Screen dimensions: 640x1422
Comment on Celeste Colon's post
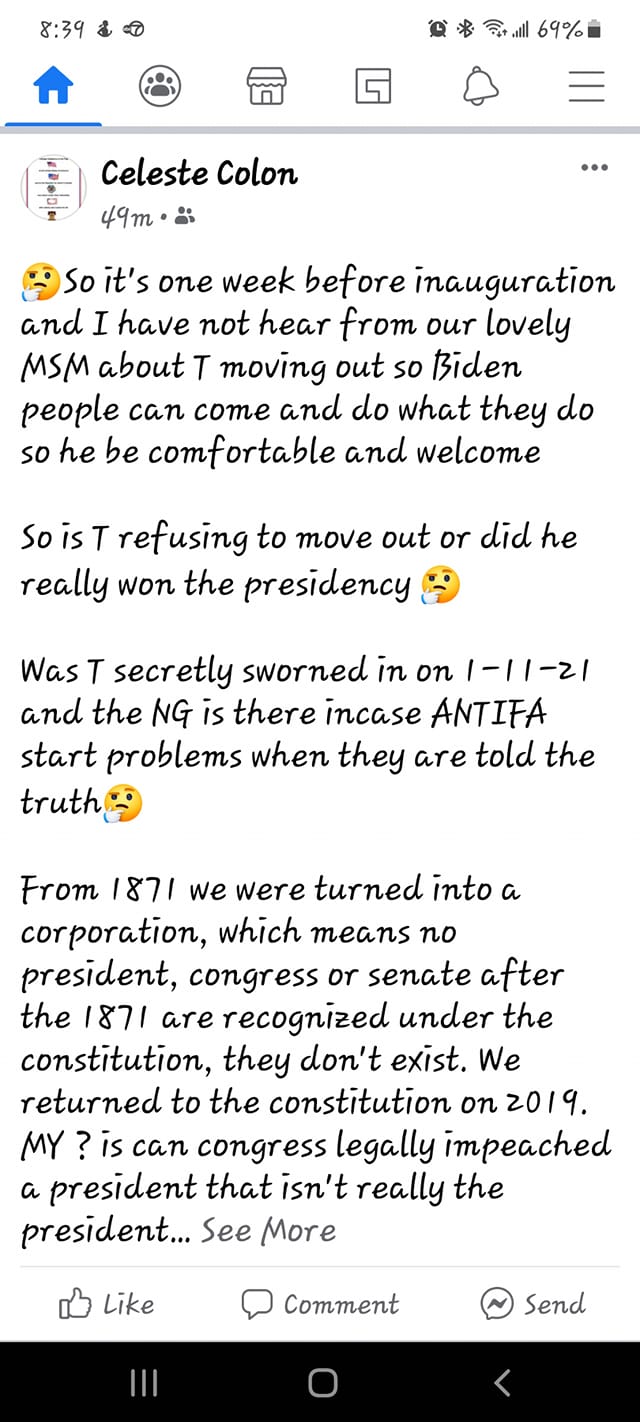320,1304
